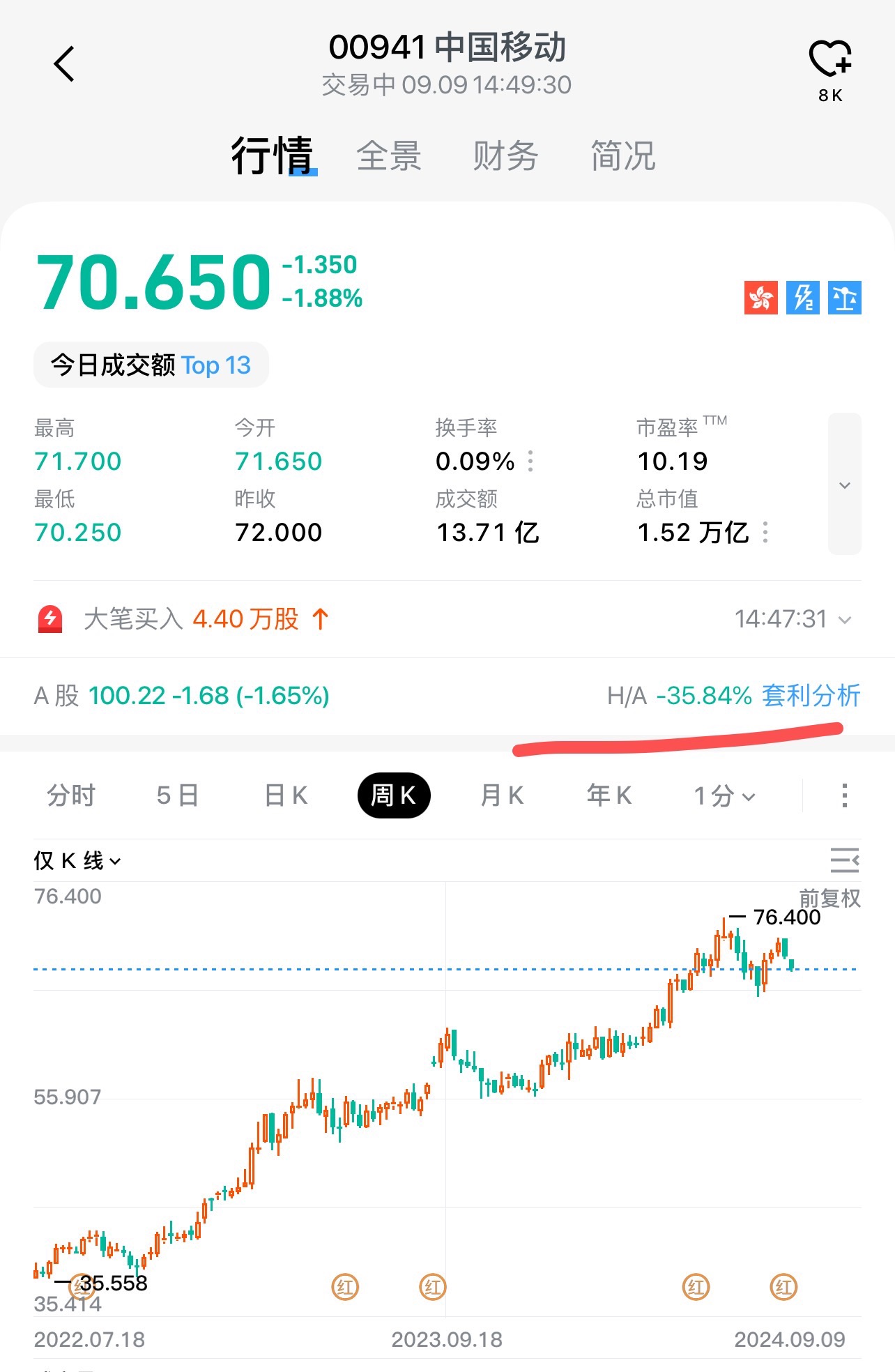Open 今日成交额 Top 13 ranking
The height and width of the screenshot is (1372, 895).
pyautogui.click(x=151, y=365)
